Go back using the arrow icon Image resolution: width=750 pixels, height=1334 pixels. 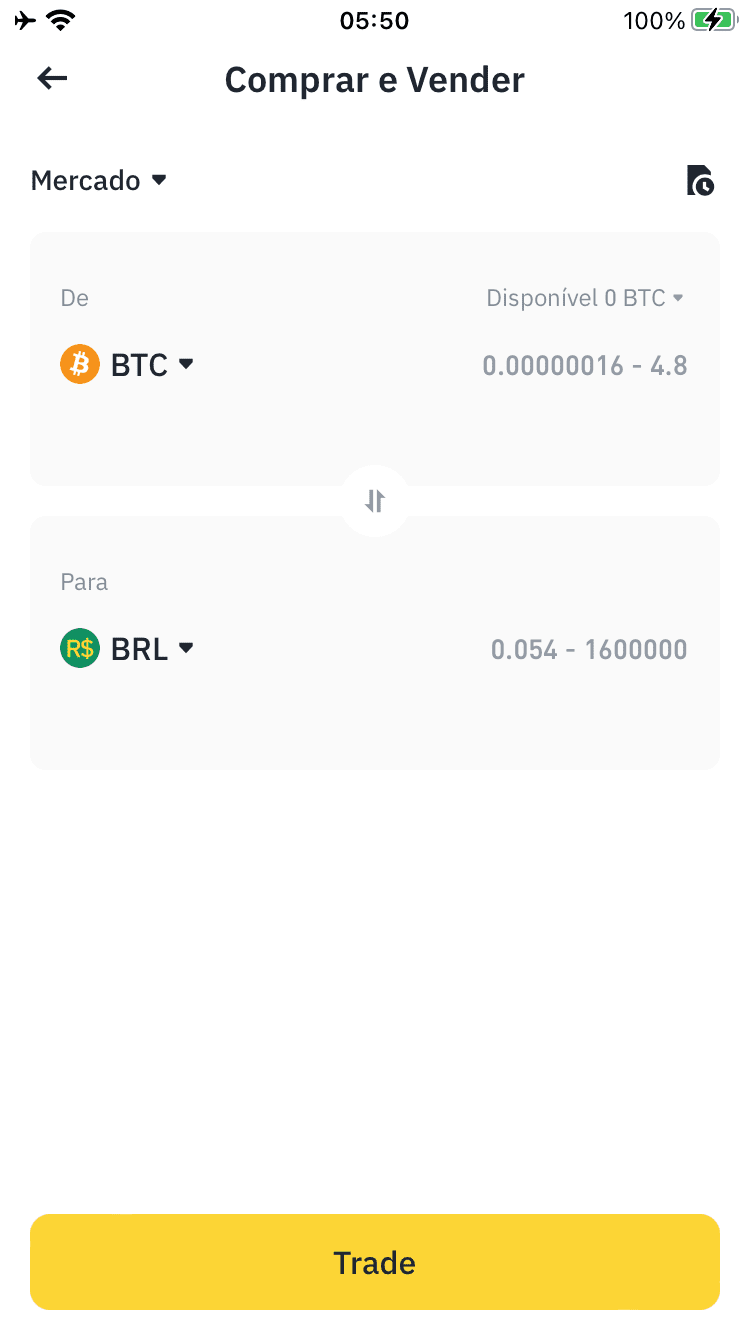(x=52, y=79)
